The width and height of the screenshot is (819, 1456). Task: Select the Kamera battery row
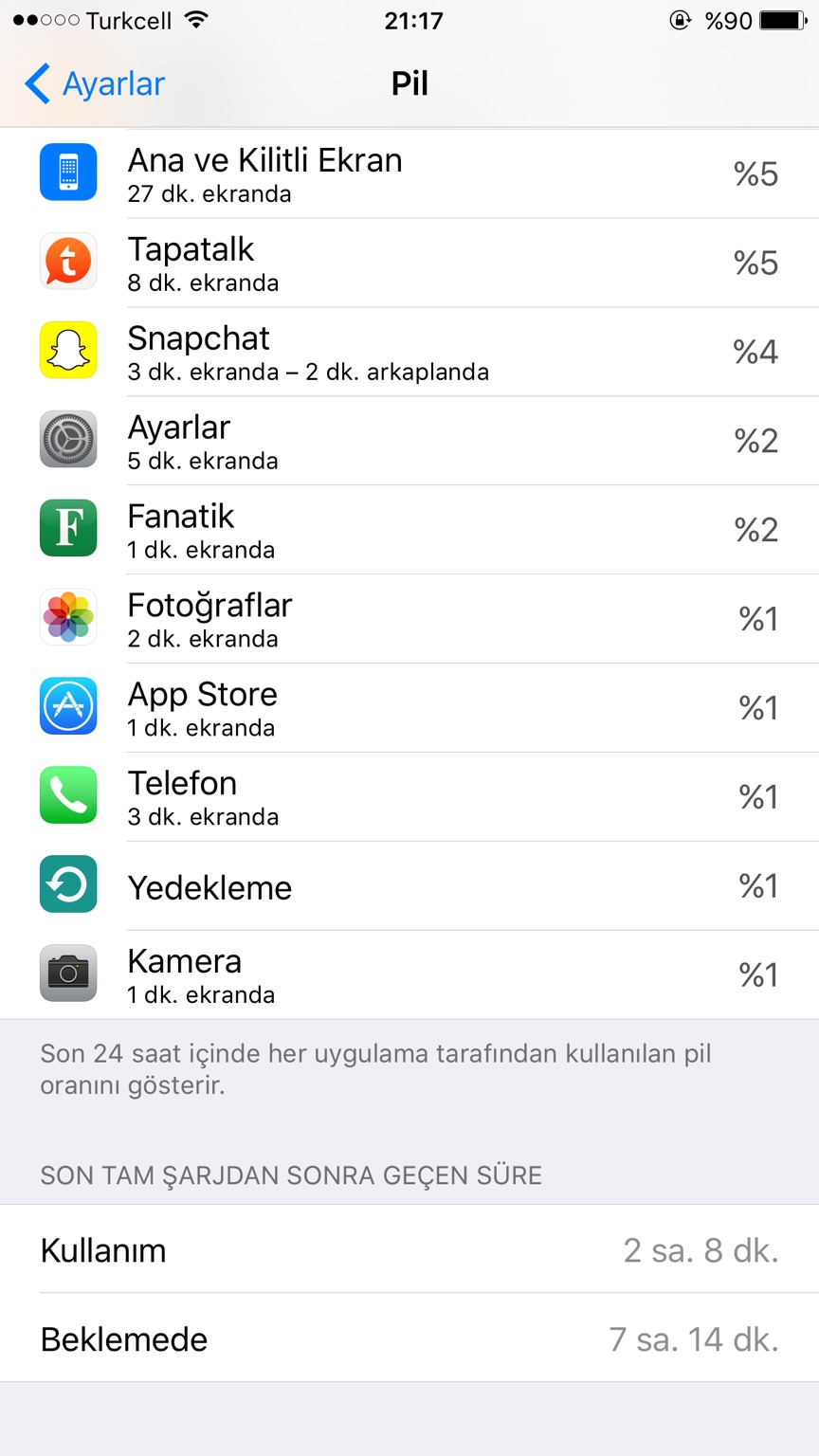(409, 975)
